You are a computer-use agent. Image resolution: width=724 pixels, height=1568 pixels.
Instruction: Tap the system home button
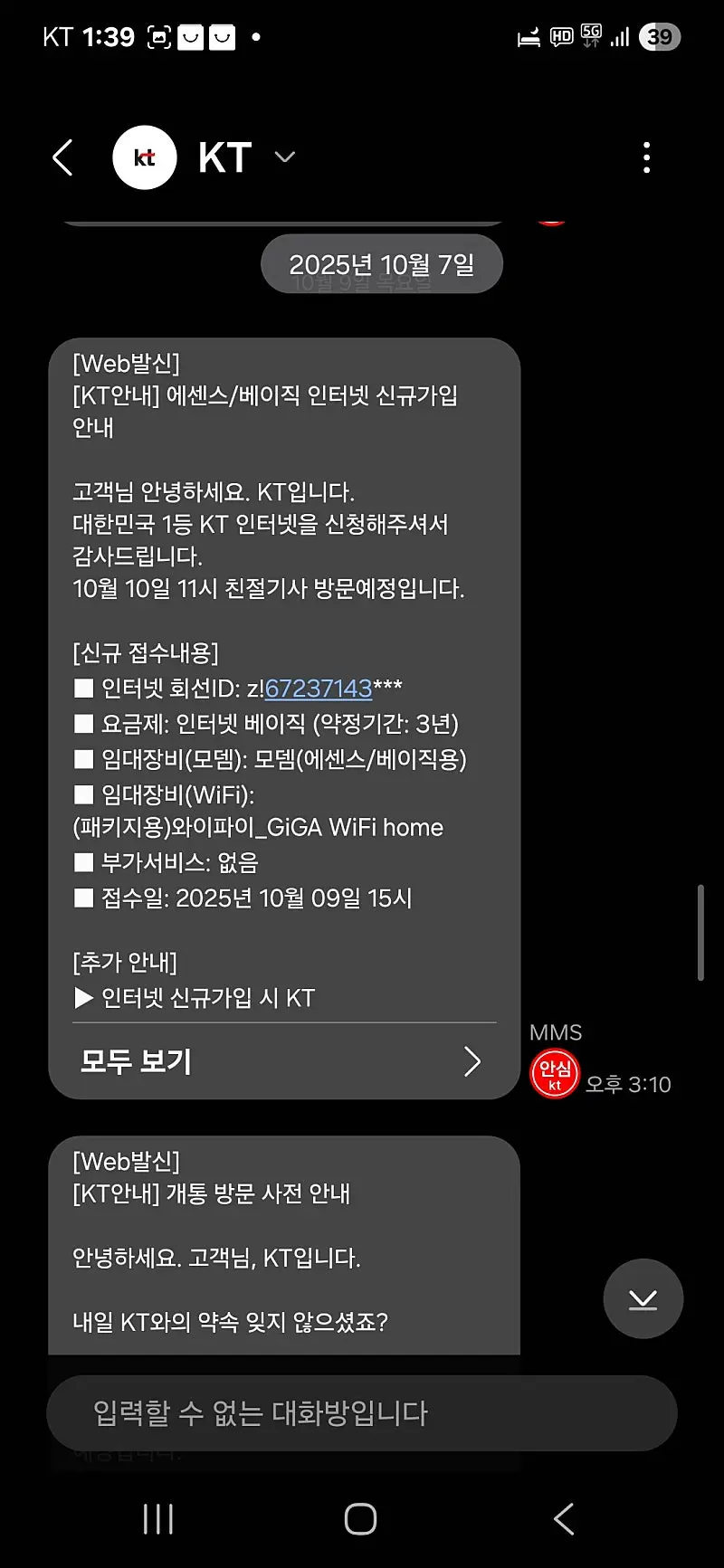coord(360,1519)
